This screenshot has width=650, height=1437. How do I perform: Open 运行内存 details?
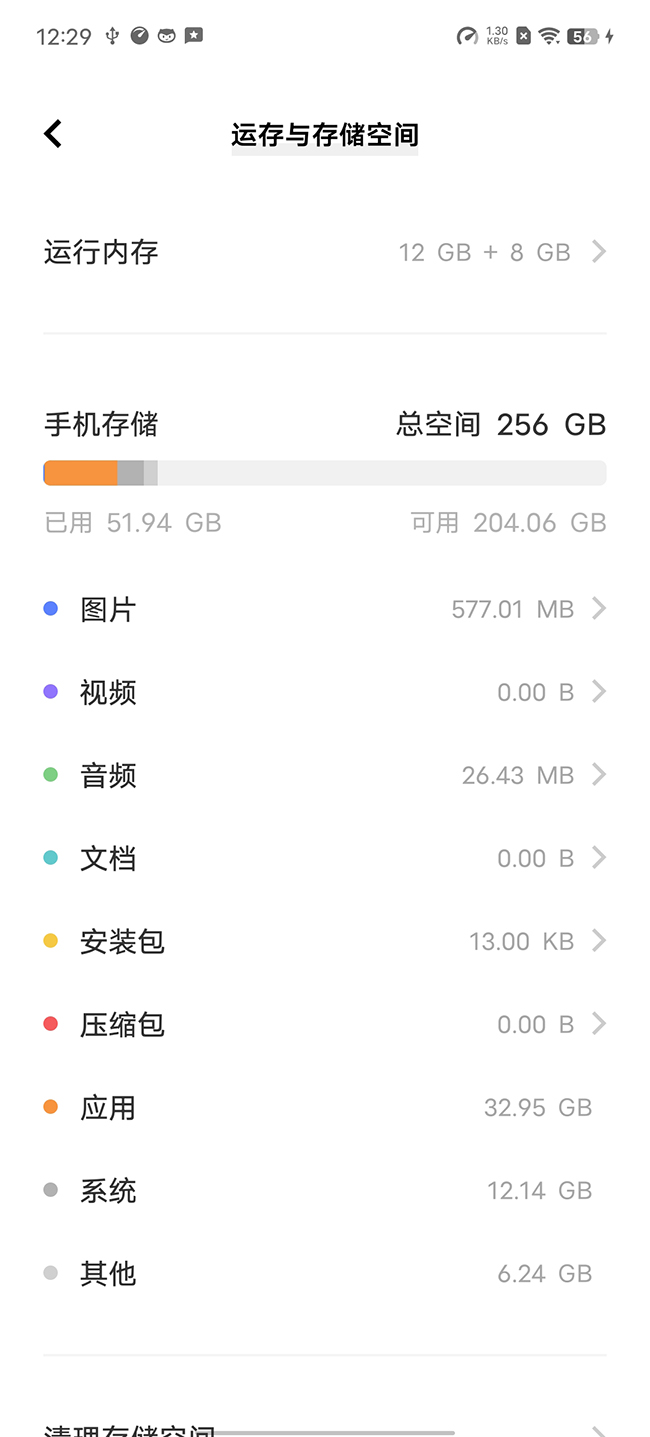[x=325, y=252]
